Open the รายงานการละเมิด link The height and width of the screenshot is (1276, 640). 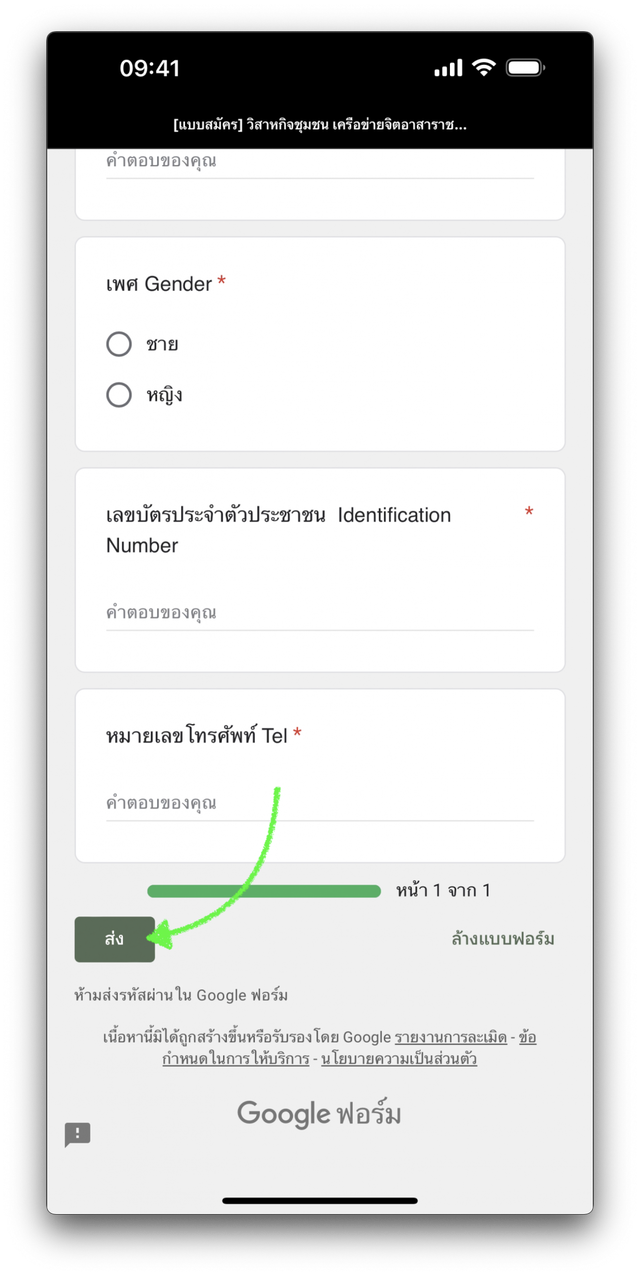pyautogui.click(x=451, y=1037)
